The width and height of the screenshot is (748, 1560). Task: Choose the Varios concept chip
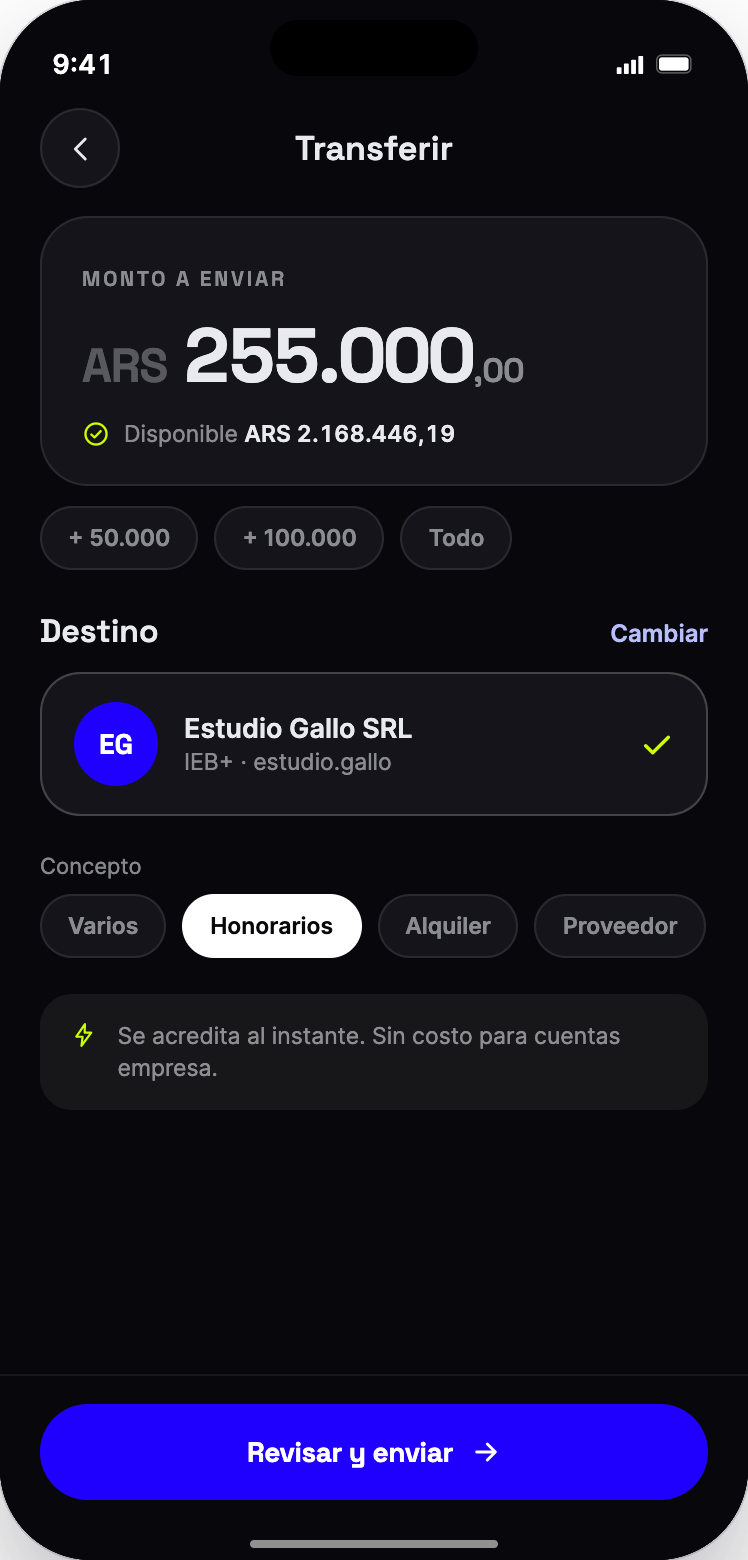[x=103, y=926]
